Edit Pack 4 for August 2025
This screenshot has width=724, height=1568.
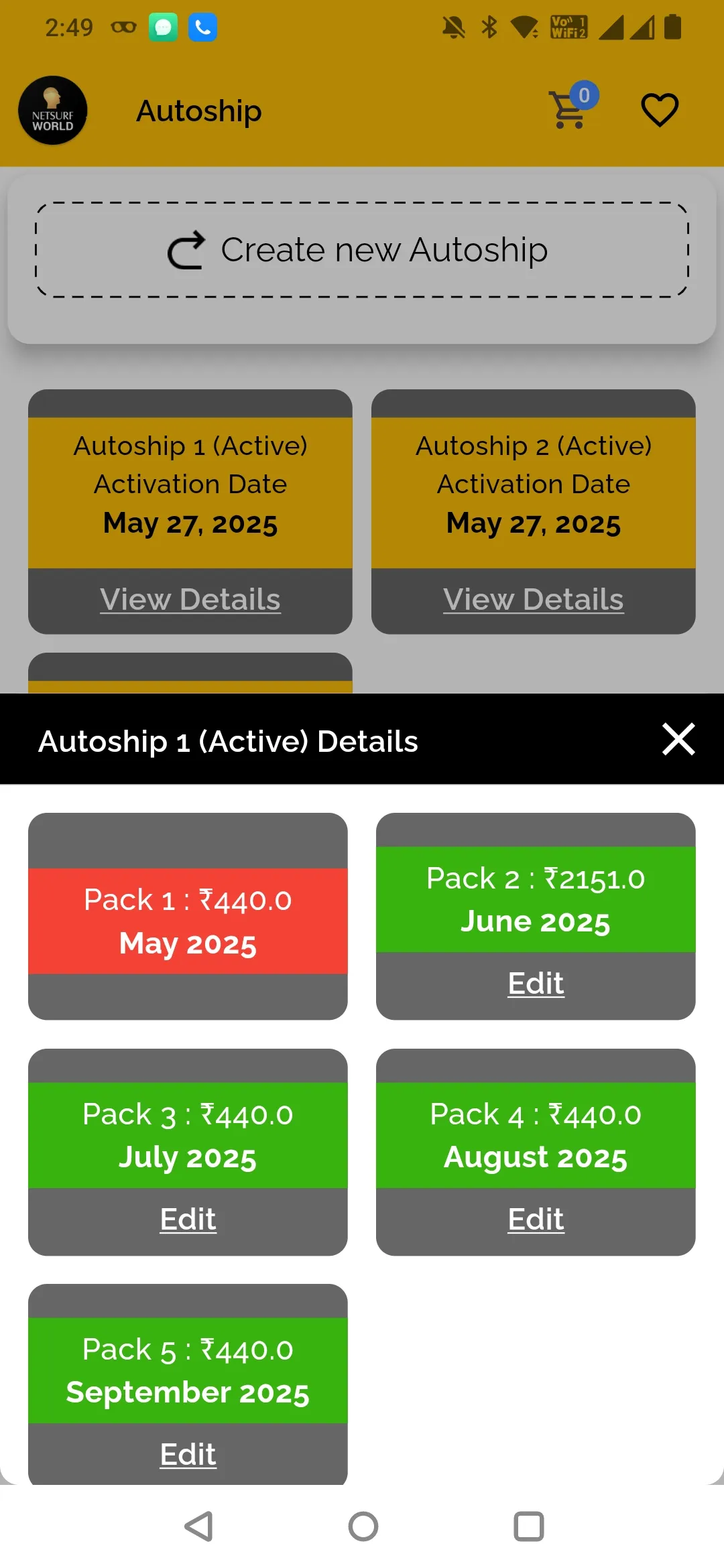[x=535, y=1219]
